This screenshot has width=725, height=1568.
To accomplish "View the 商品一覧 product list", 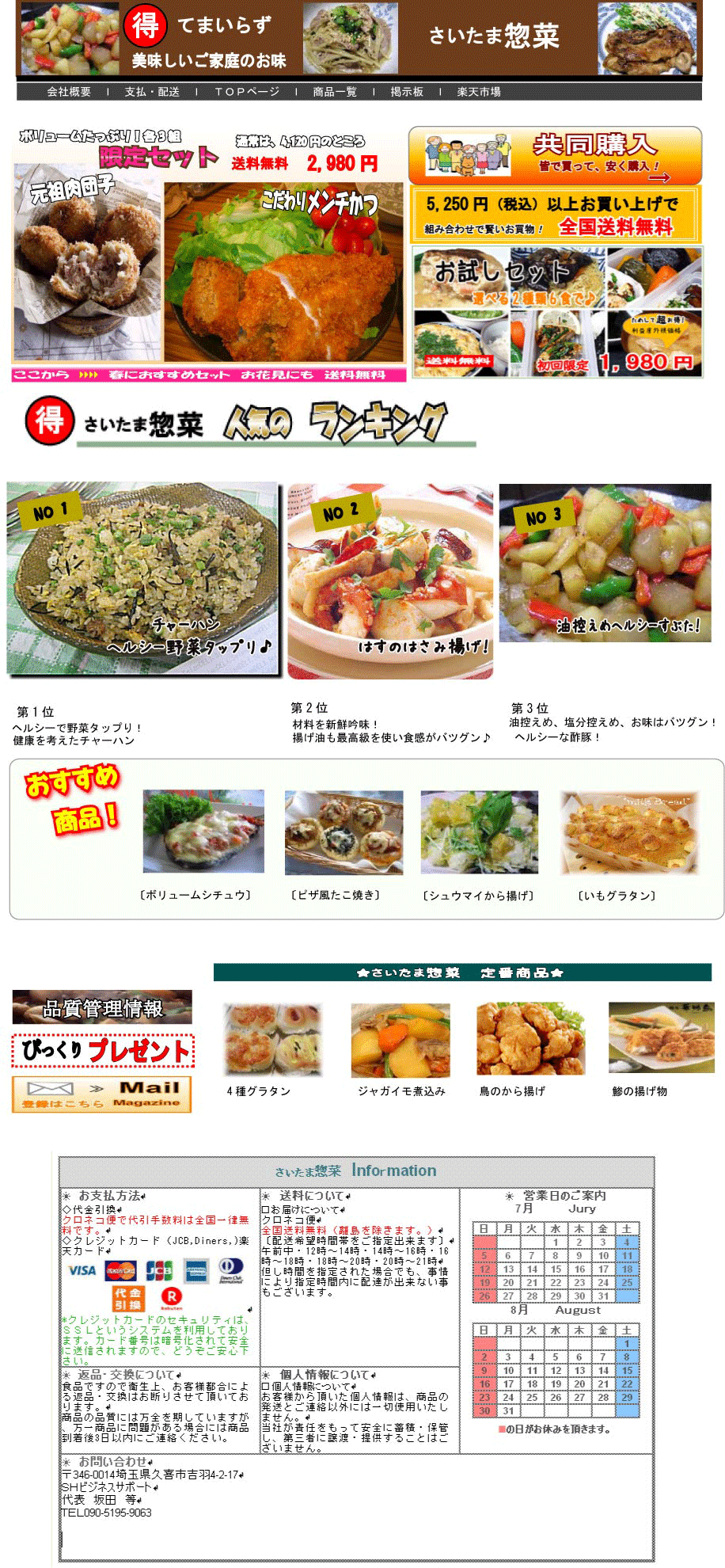I will coord(335,92).
